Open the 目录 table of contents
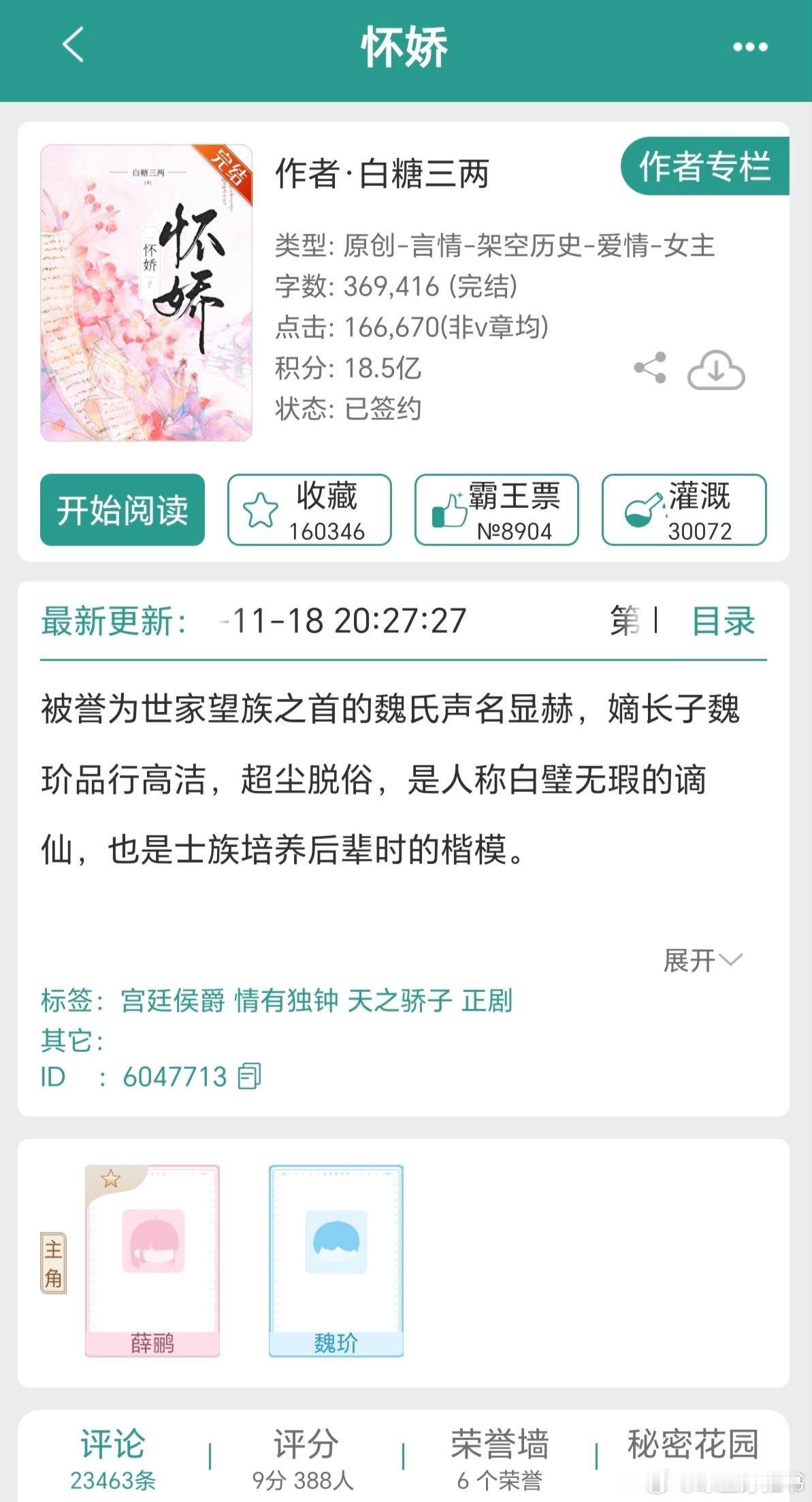Screen dimensions: 812x1502 click(724, 621)
